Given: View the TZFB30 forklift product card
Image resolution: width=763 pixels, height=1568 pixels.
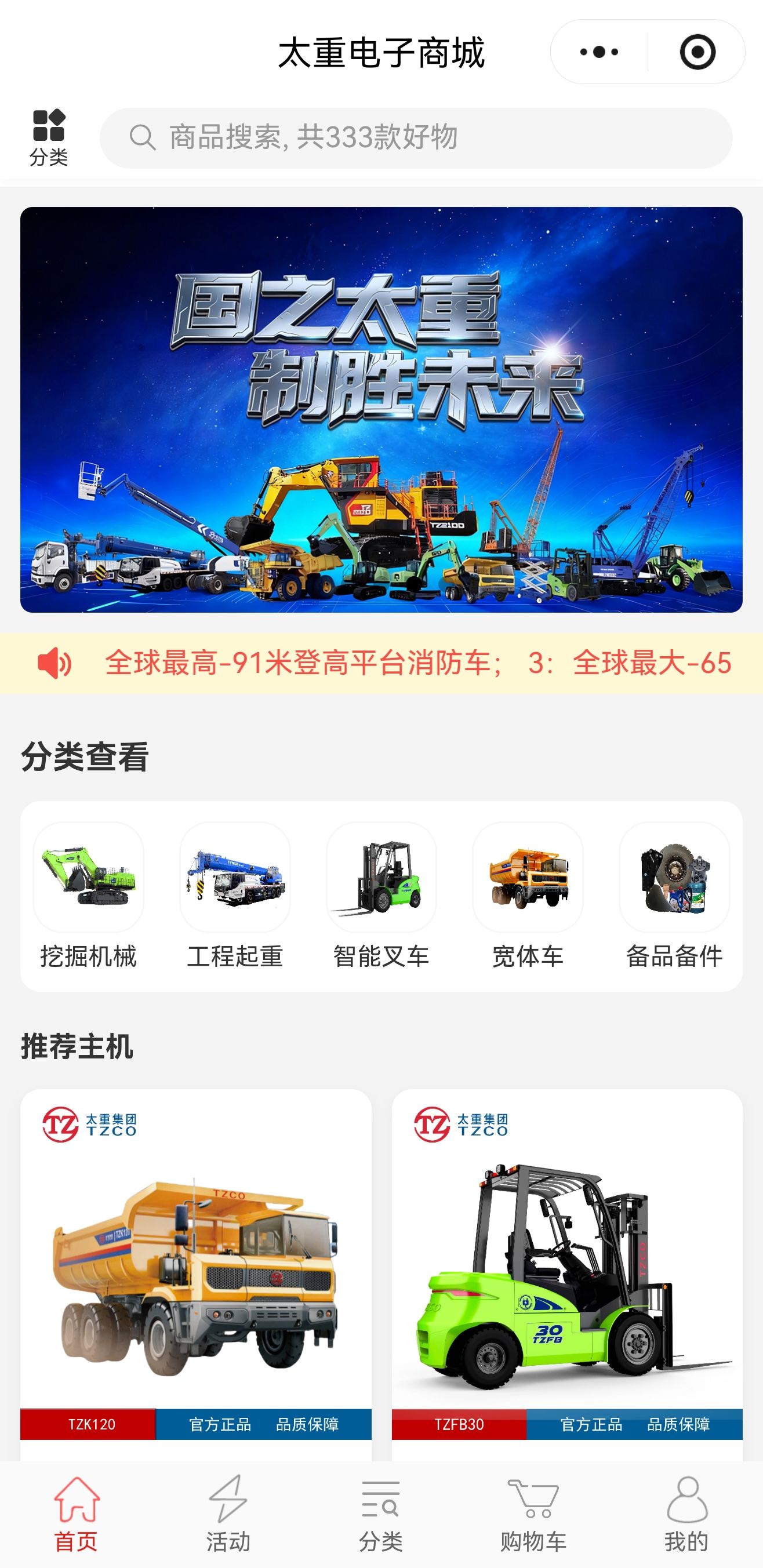Looking at the screenshot, I should coord(567,1272).
